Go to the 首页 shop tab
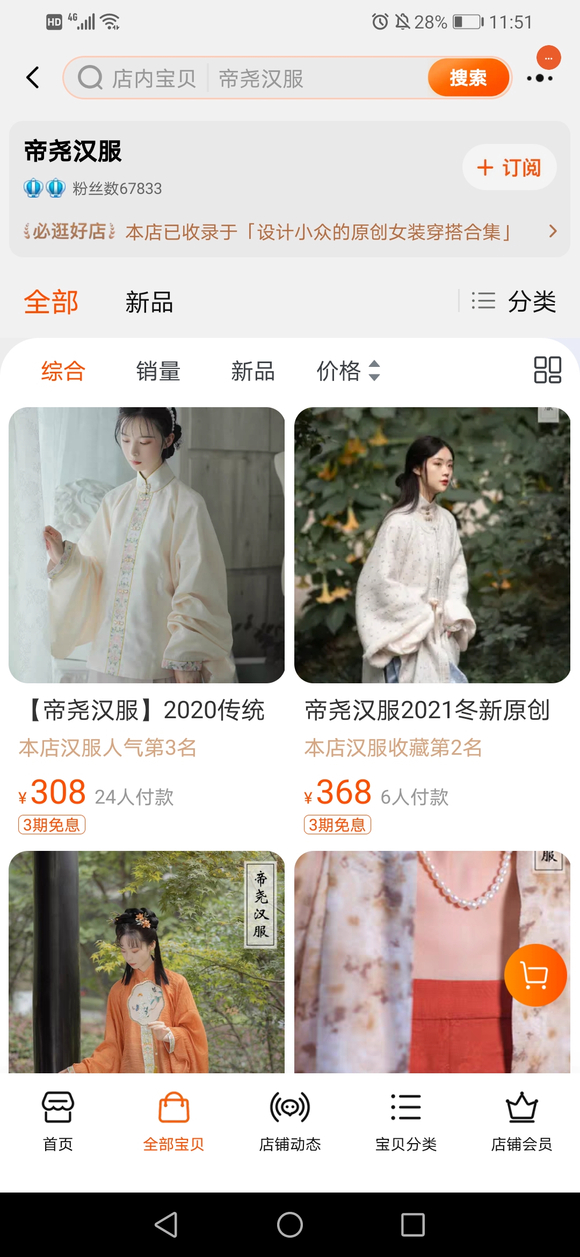 58,1122
